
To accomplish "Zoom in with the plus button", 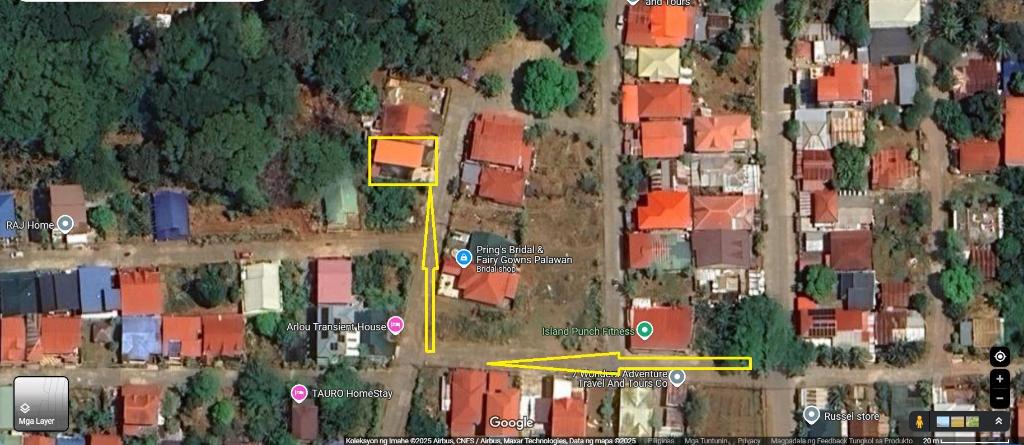I will [999, 379].
